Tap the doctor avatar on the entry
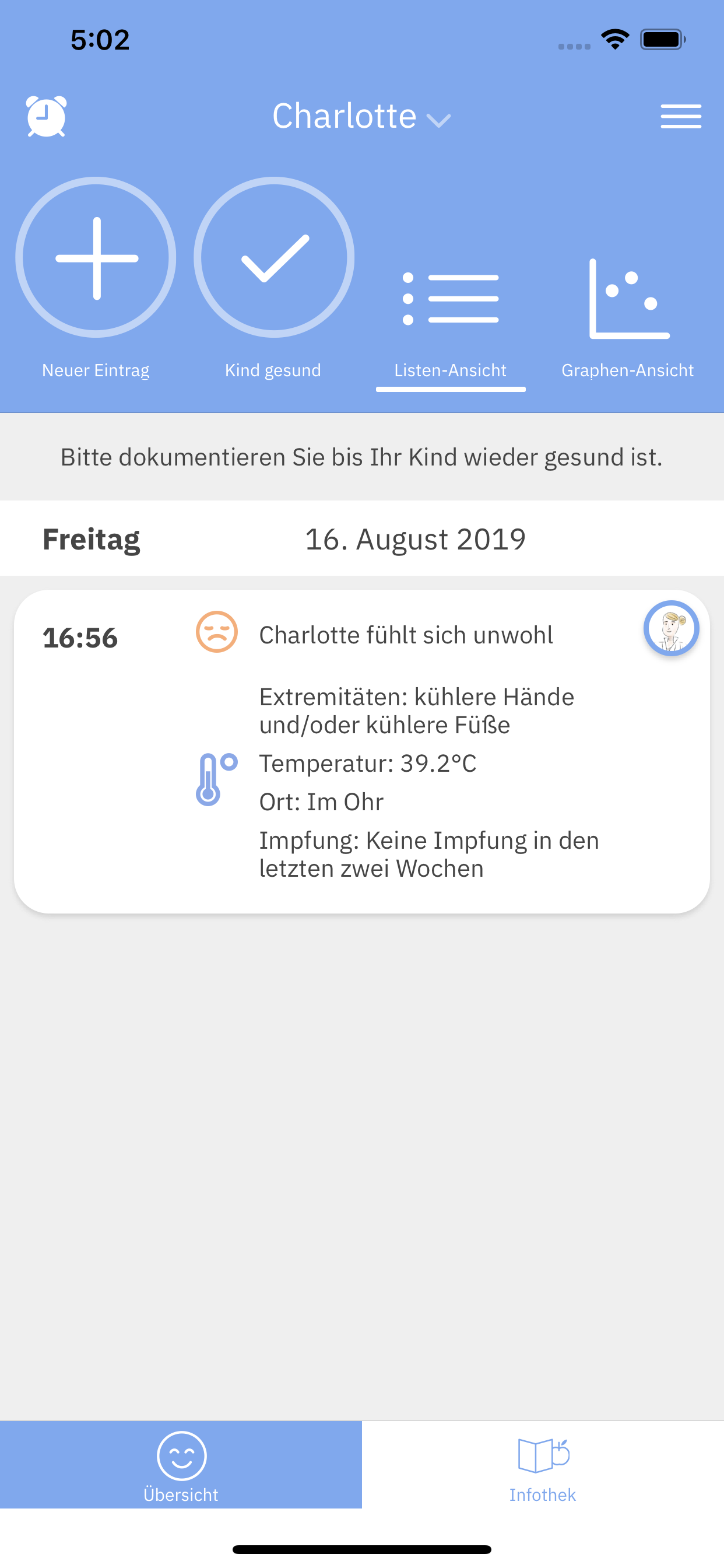The image size is (724, 1568). tap(671, 628)
